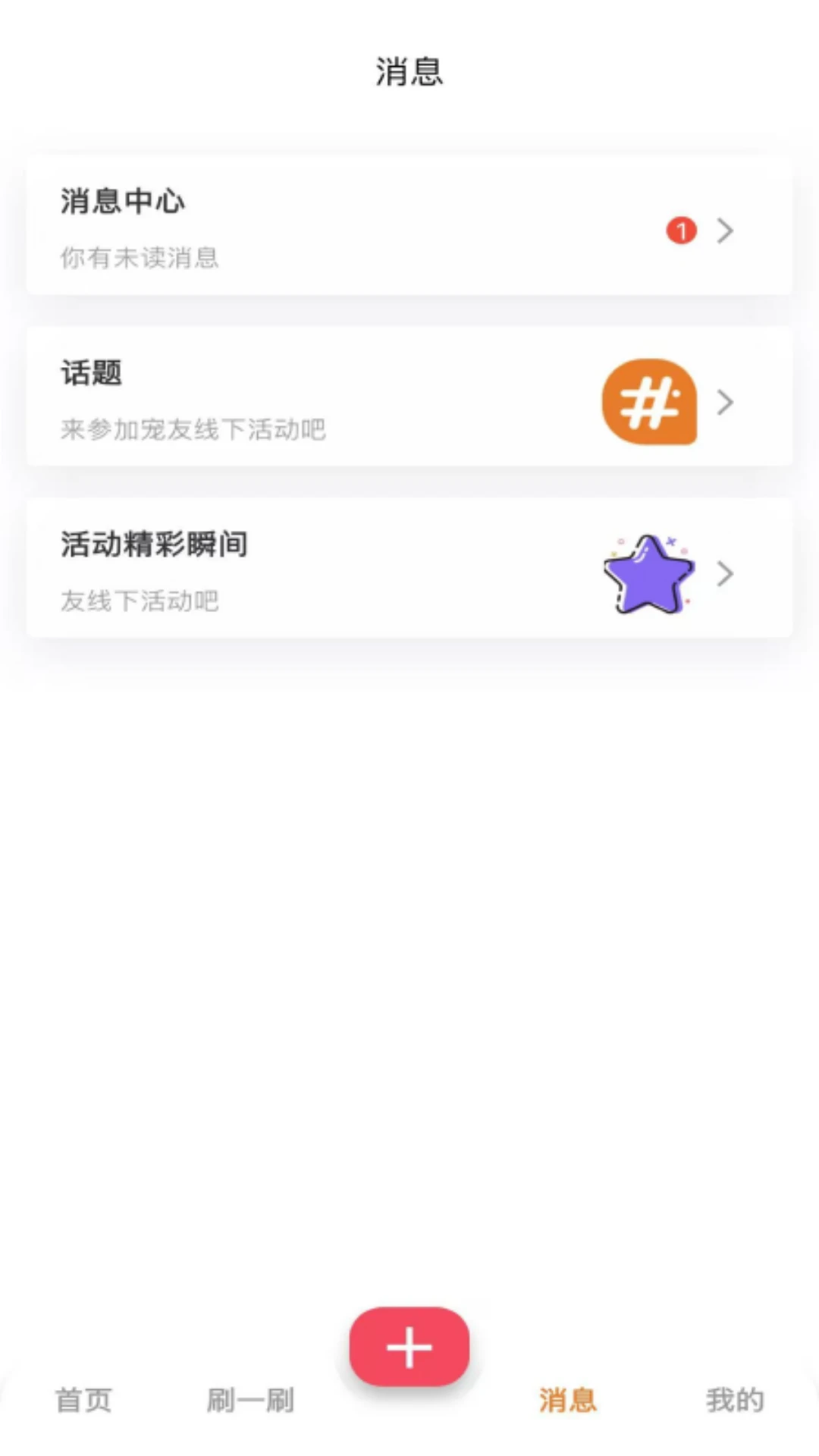
Task: Expand 话题 using the arrow on right
Action: [725, 402]
